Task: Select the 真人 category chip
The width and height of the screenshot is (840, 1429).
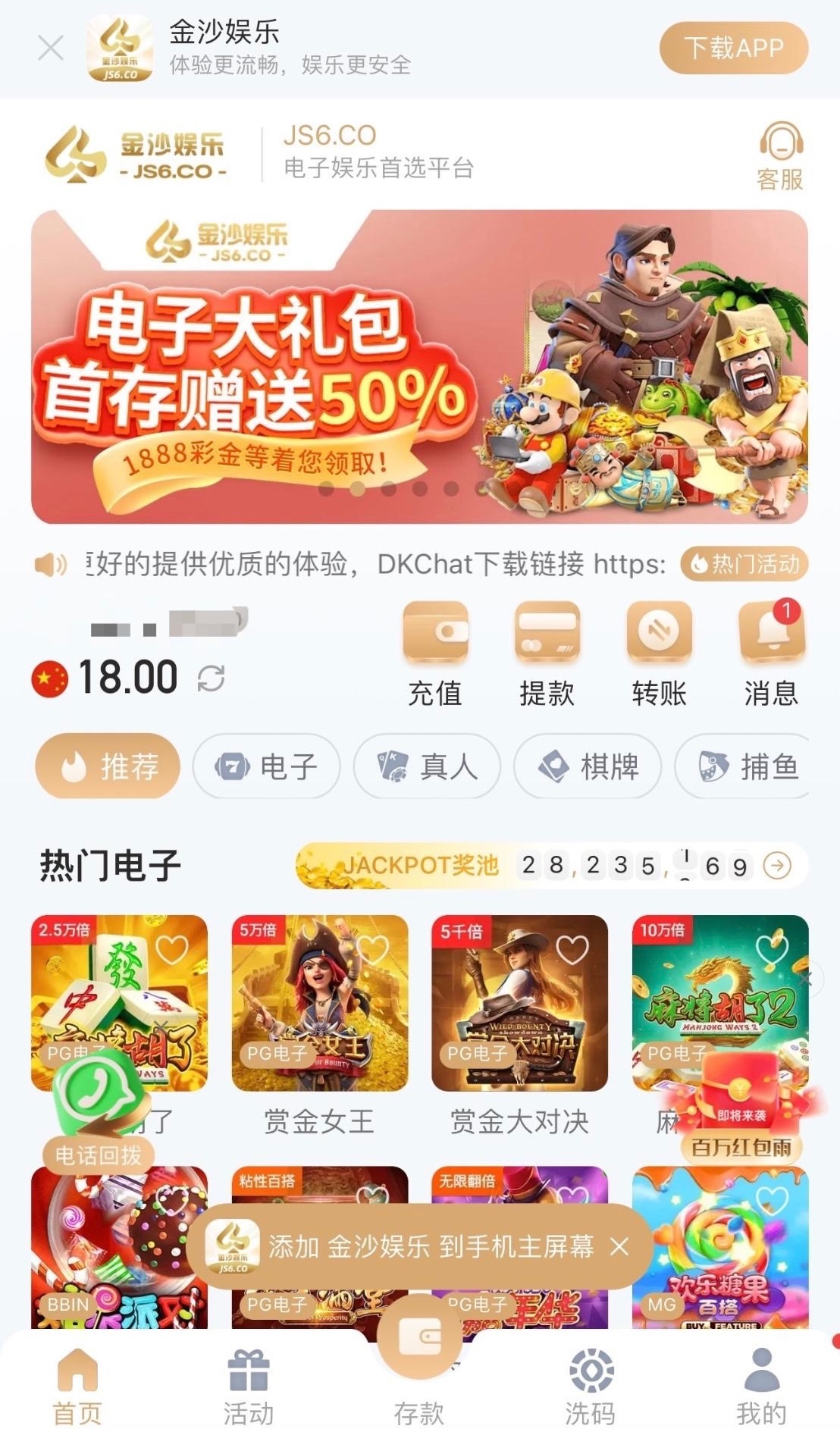Action: point(427,766)
